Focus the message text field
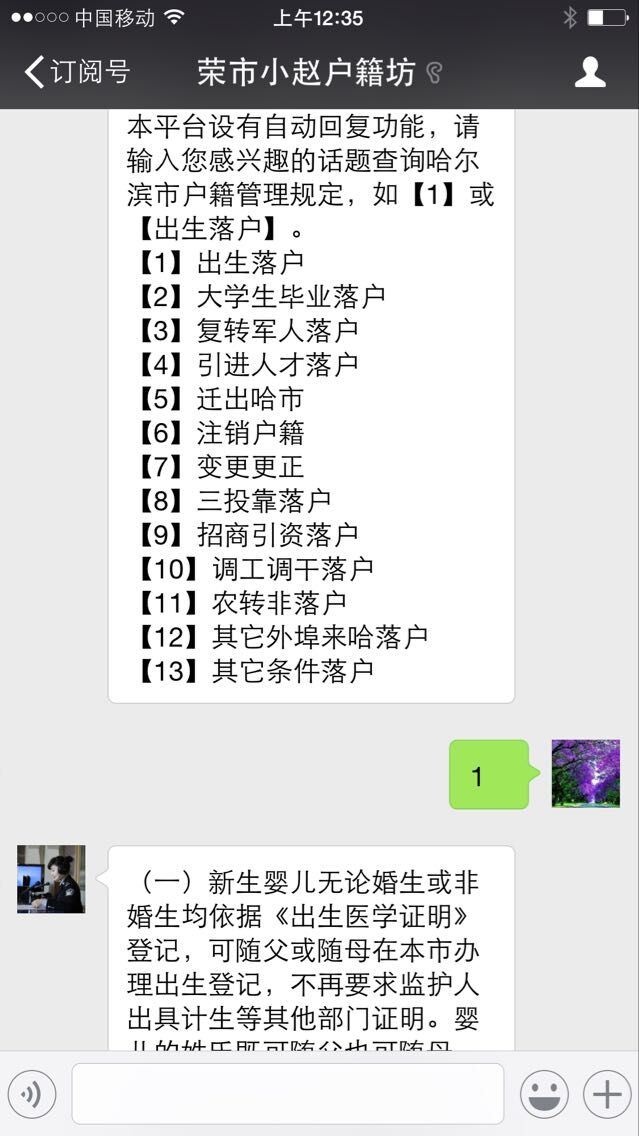Image resolution: width=639 pixels, height=1136 pixels. tap(287, 1094)
